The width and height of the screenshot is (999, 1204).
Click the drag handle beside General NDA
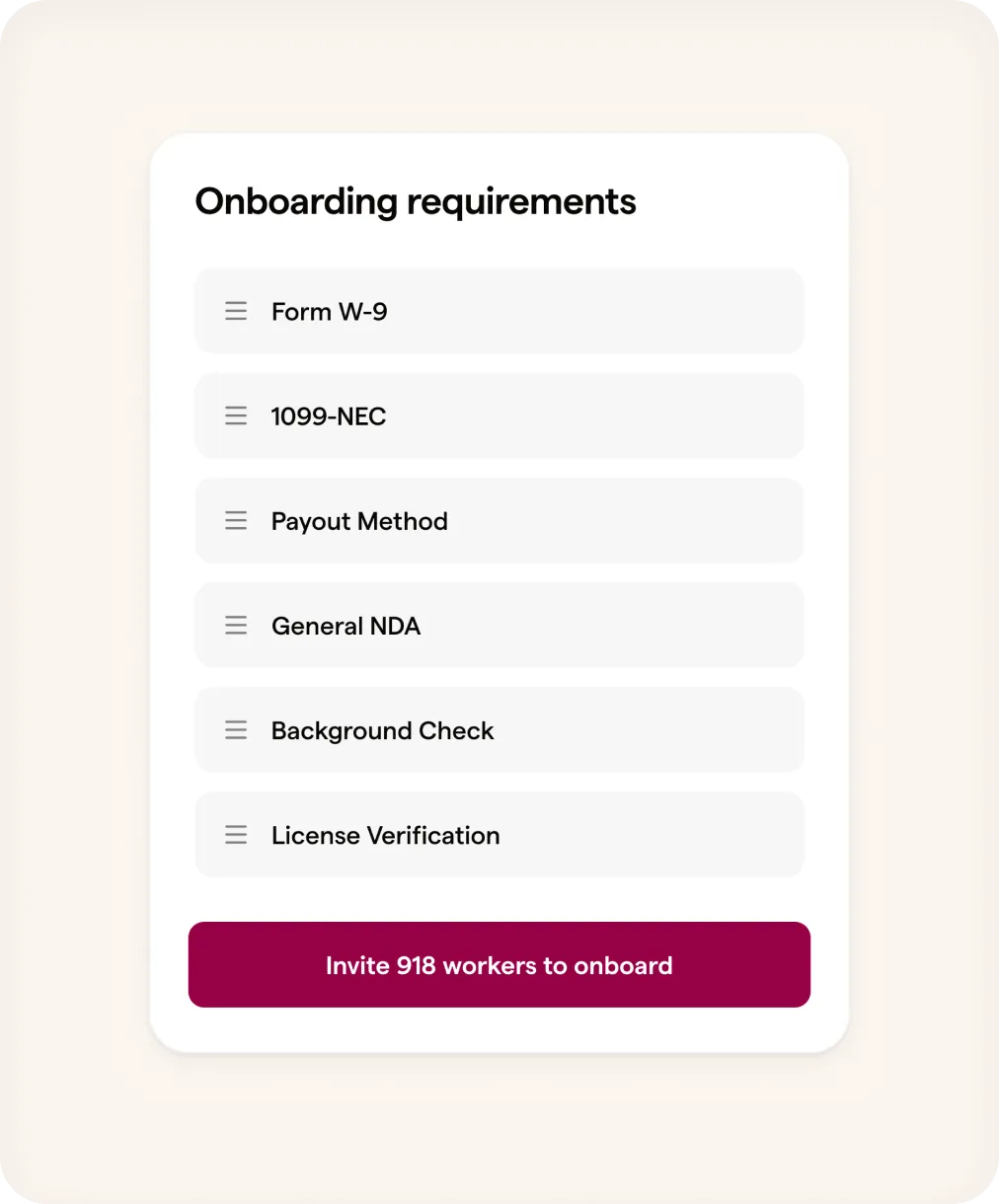[236, 625]
